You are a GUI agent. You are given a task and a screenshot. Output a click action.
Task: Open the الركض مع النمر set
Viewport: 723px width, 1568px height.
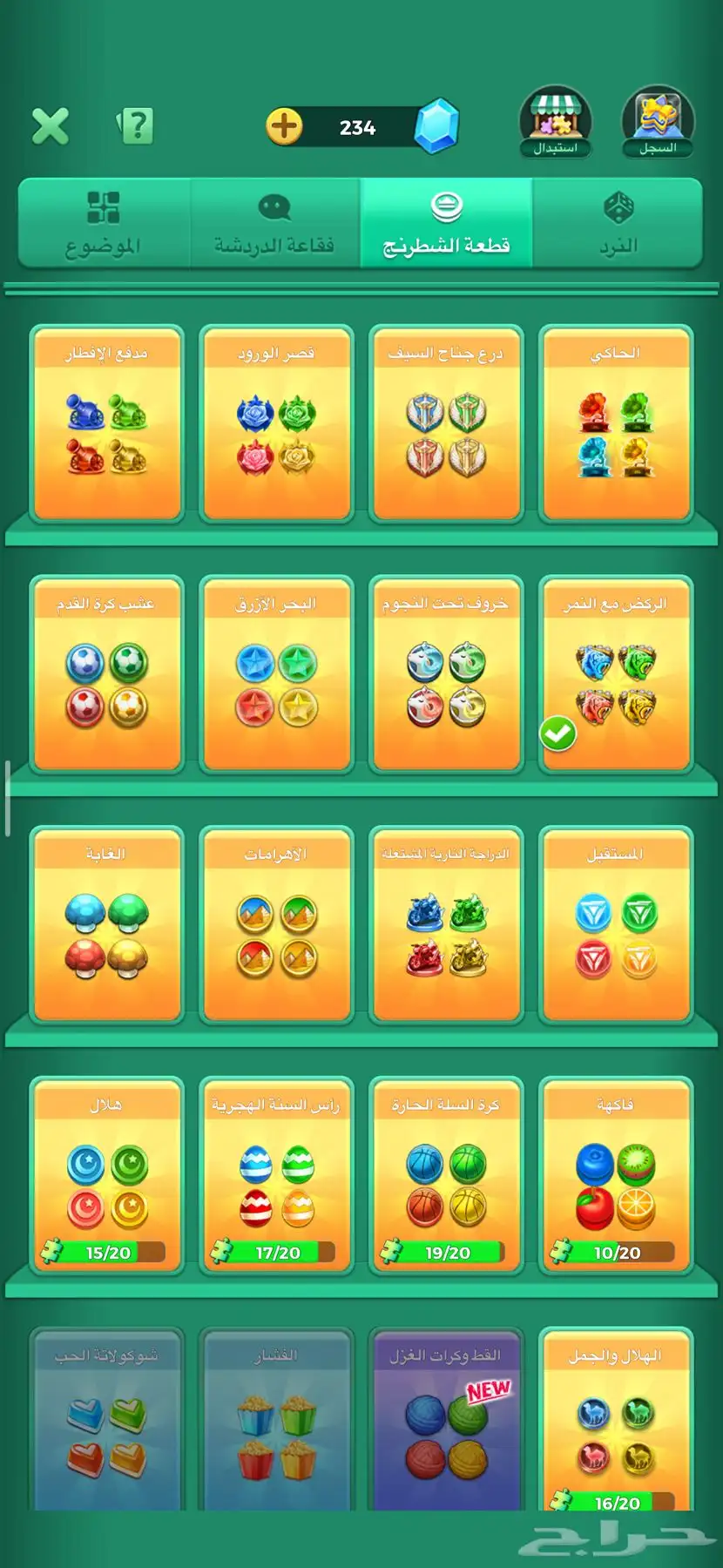click(616, 674)
